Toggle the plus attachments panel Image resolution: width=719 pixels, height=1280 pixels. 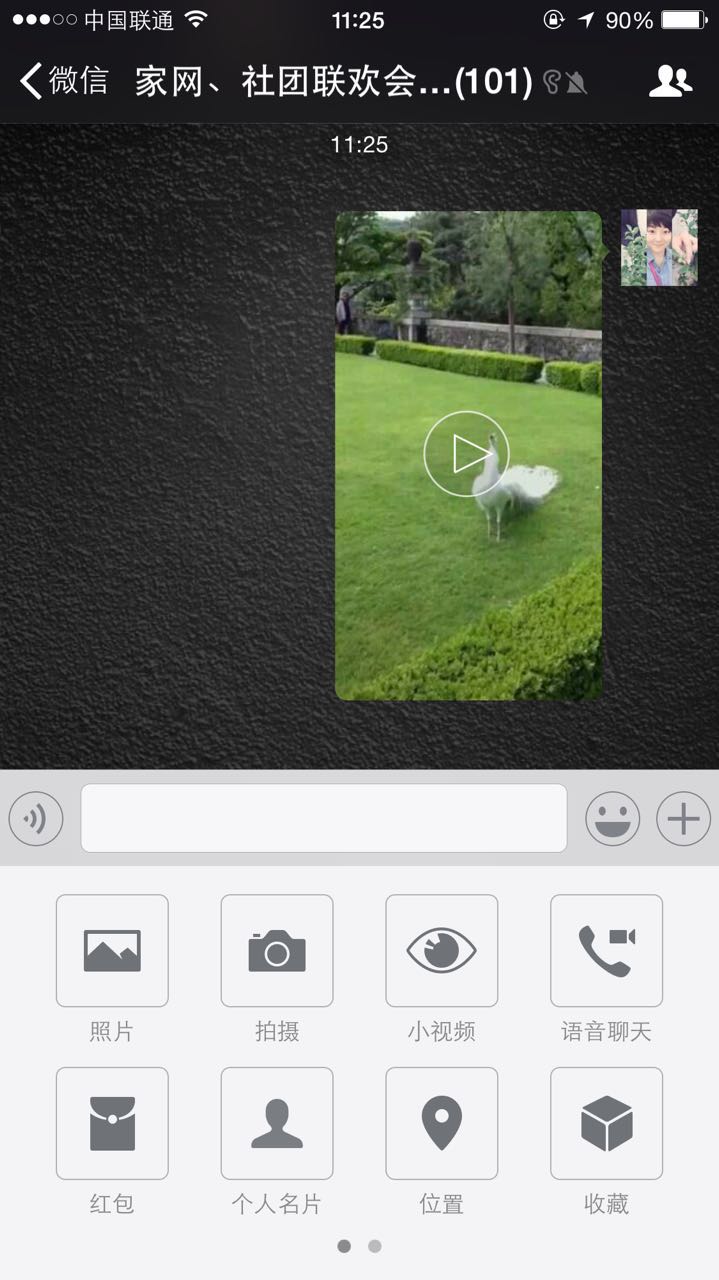pyautogui.click(x=683, y=819)
